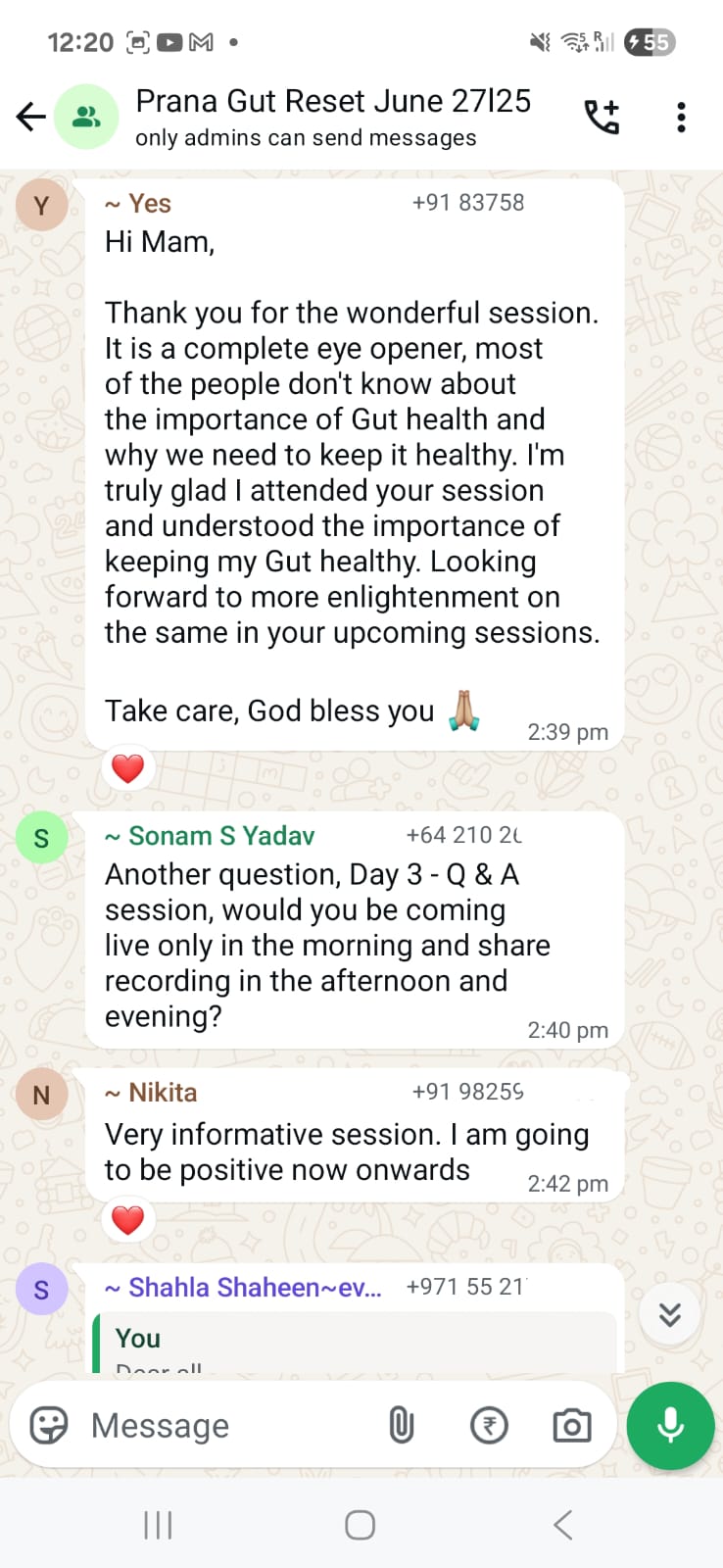The height and width of the screenshot is (1568, 723).
Task: Open recent apps from the navigation bar
Action: tap(158, 1525)
